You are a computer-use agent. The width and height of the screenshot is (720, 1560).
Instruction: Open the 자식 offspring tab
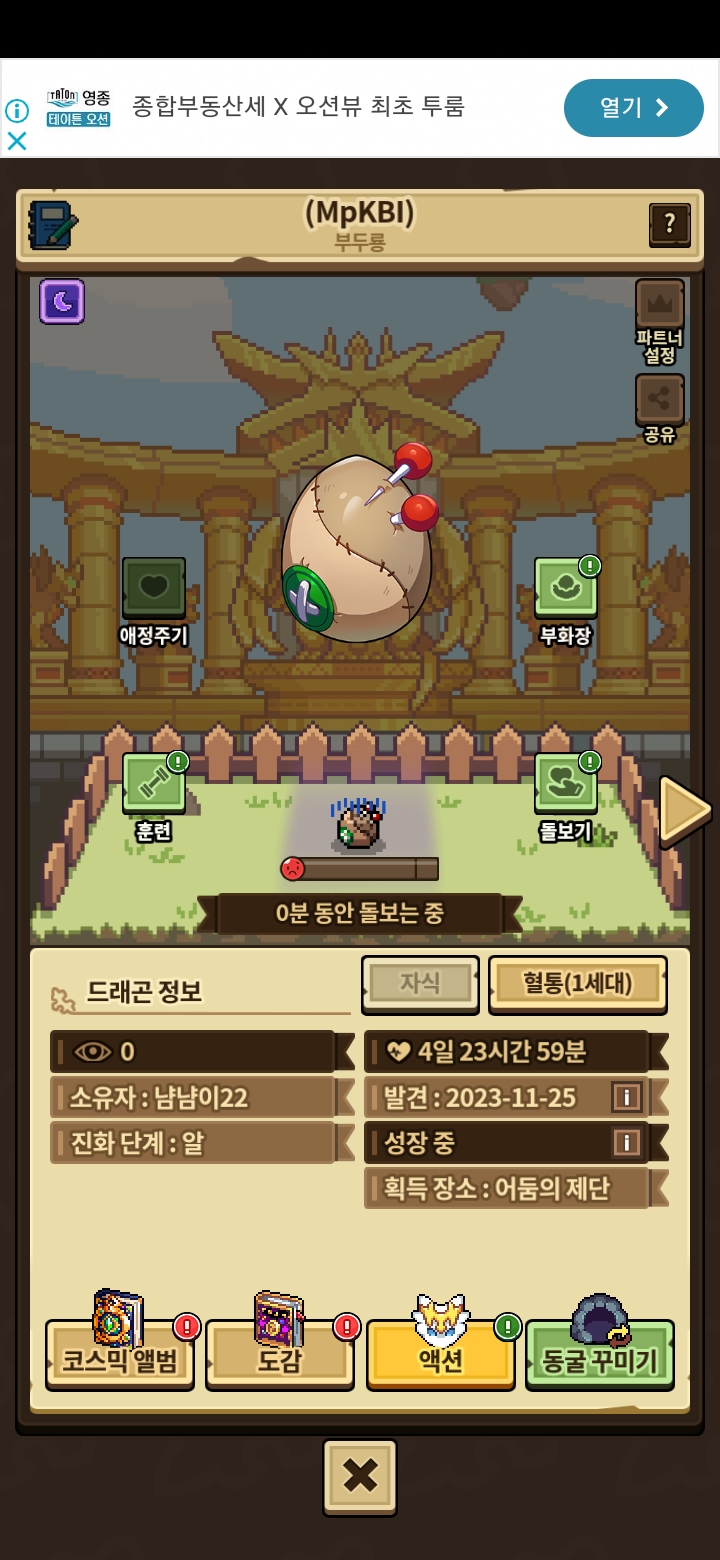(420, 984)
